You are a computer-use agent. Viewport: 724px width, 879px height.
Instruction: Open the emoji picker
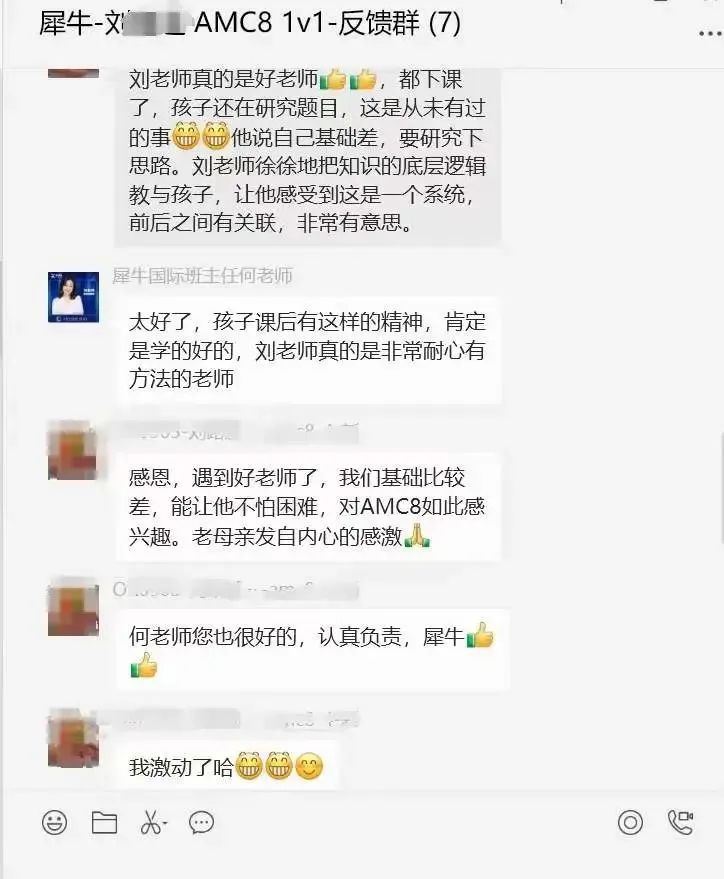54,823
